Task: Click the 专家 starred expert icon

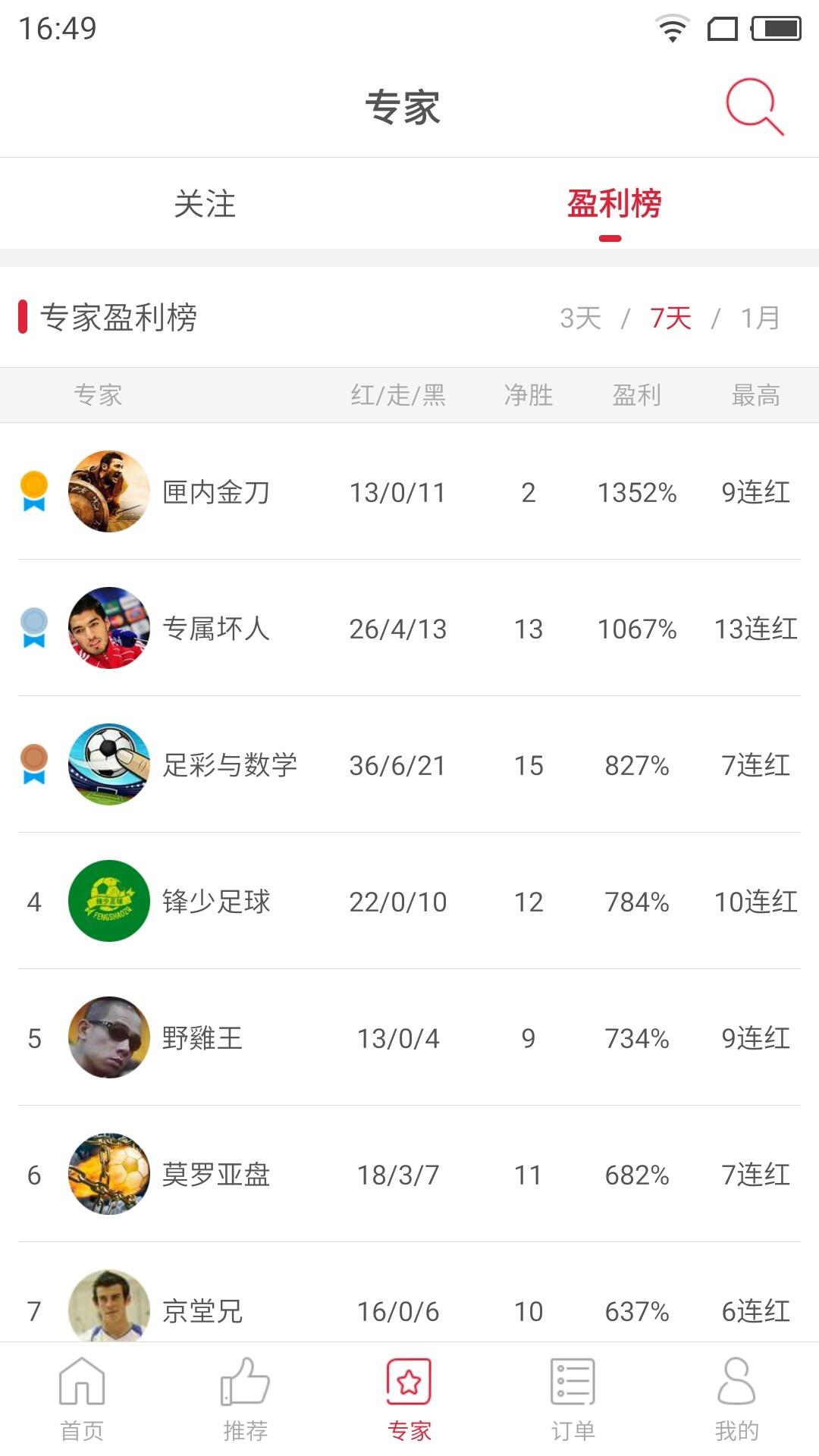Action: tap(409, 1399)
